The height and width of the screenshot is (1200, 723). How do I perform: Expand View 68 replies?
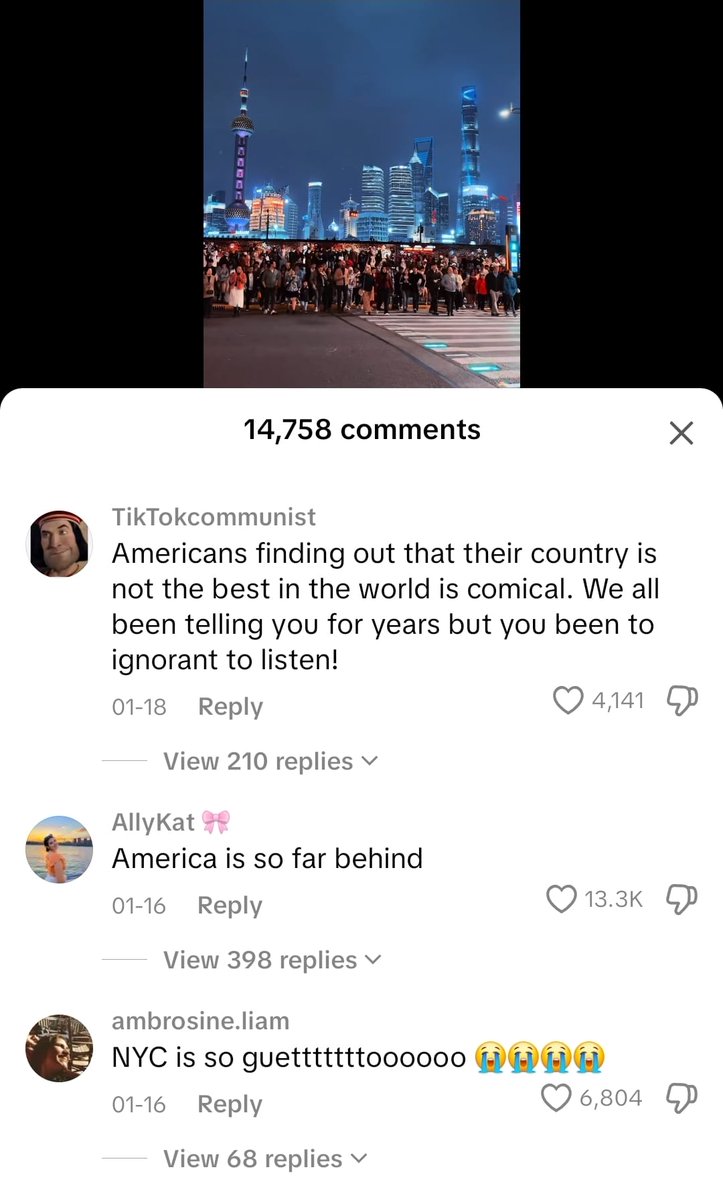(265, 1159)
